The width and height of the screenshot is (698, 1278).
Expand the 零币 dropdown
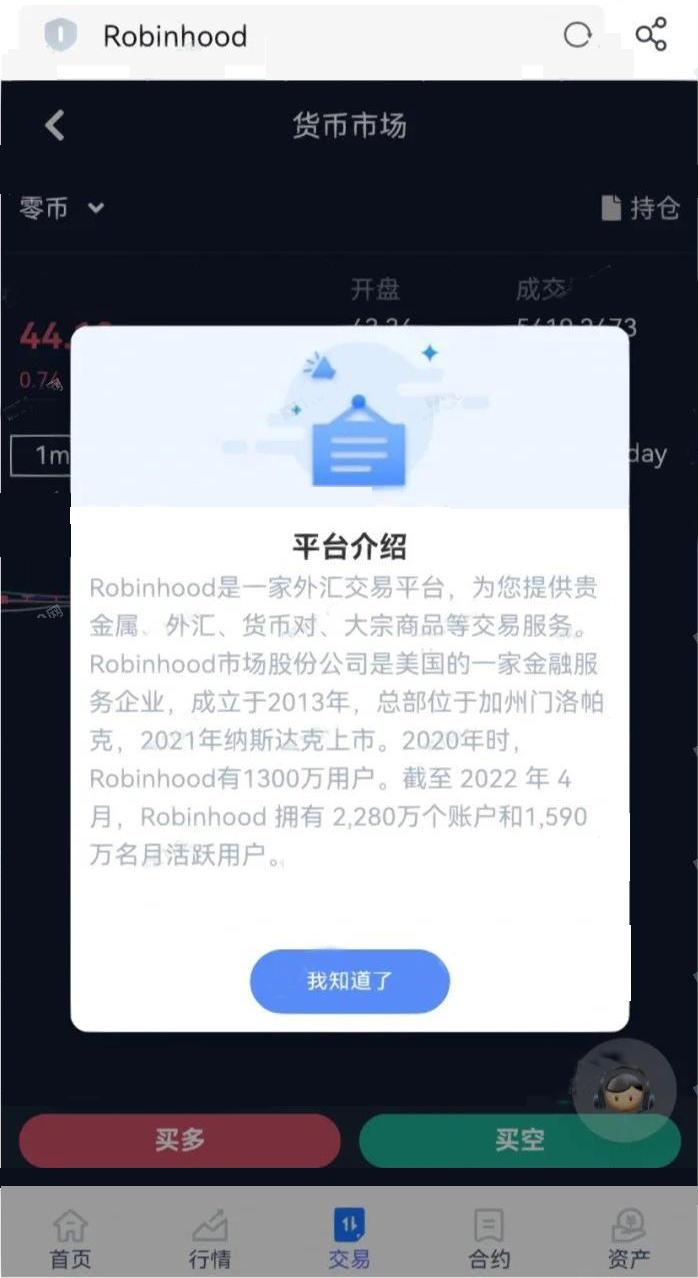click(x=62, y=208)
